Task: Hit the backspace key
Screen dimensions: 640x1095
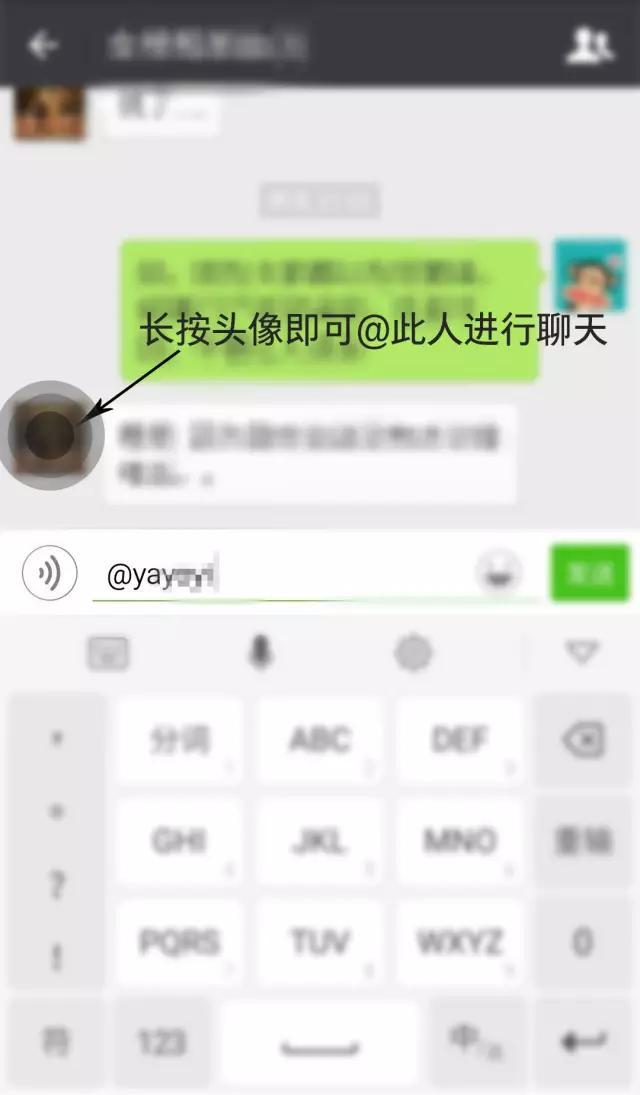Action: click(x=583, y=739)
